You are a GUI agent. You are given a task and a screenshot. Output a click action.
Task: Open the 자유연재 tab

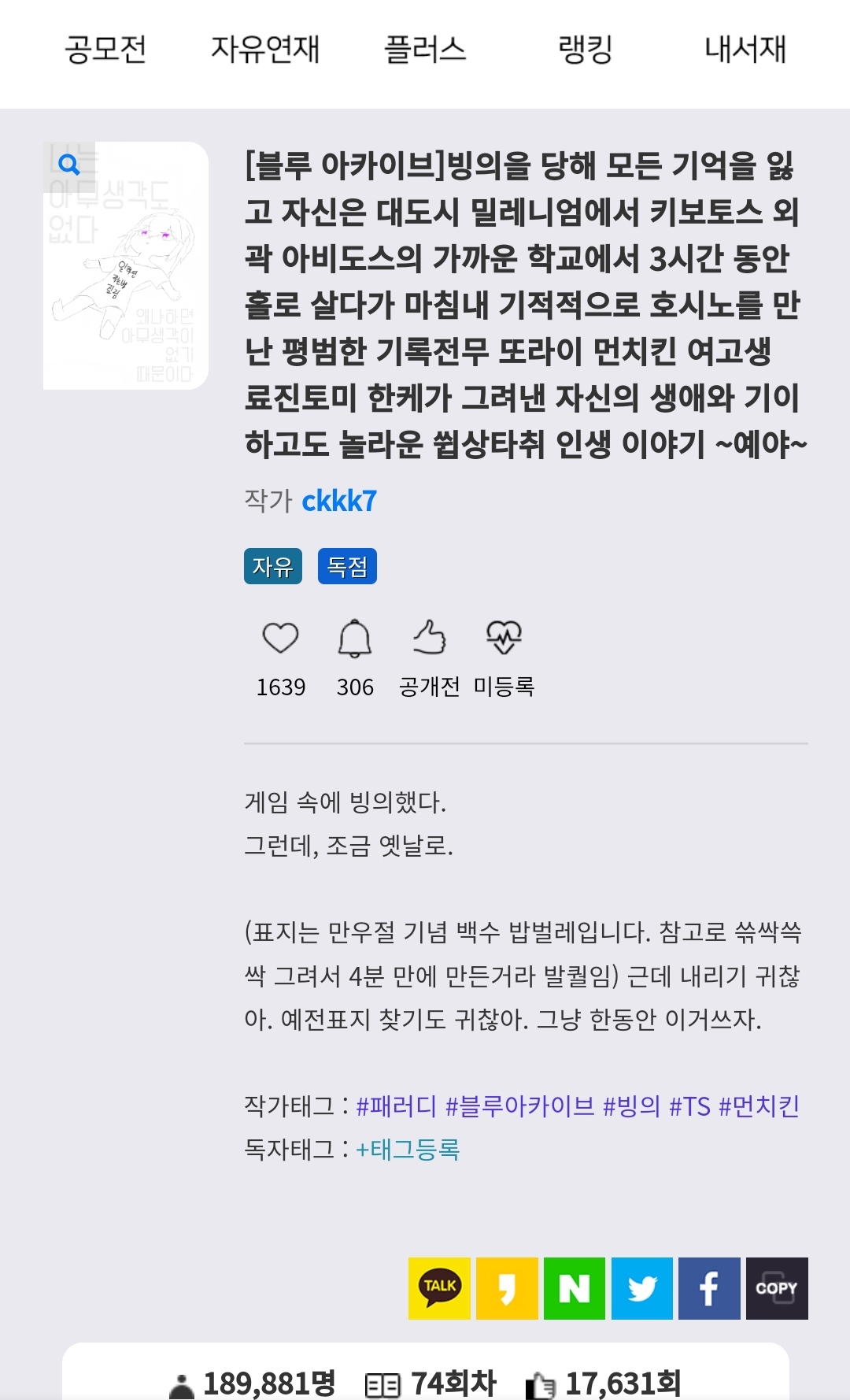point(265,49)
